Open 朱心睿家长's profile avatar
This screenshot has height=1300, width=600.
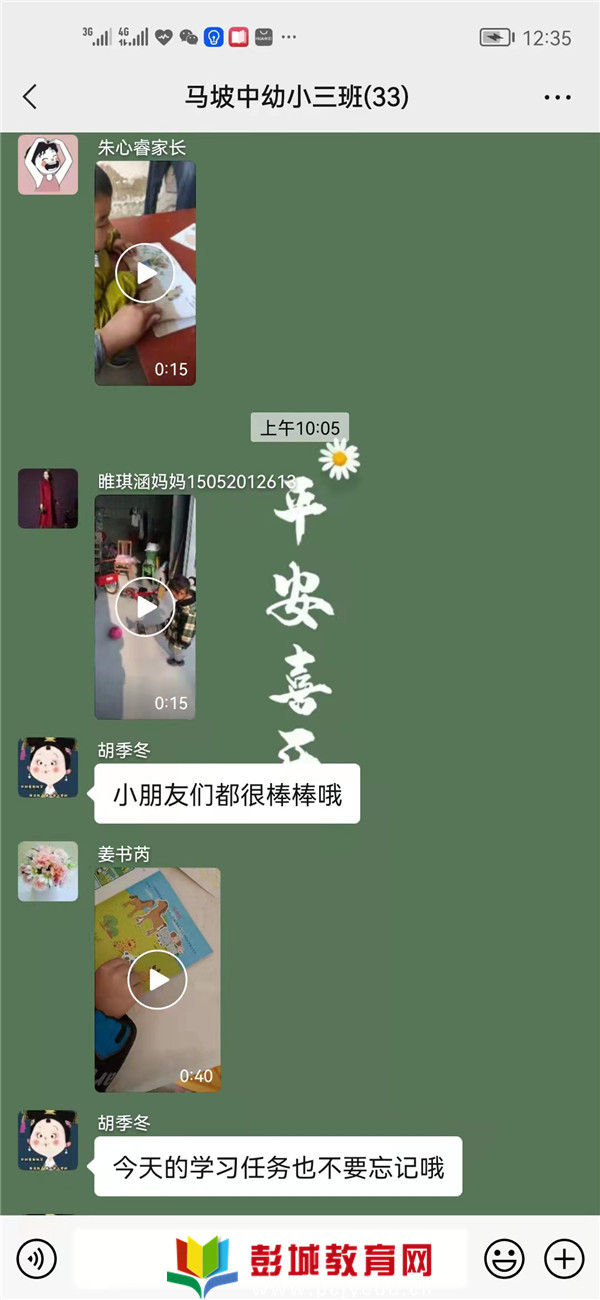[x=48, y=164]
